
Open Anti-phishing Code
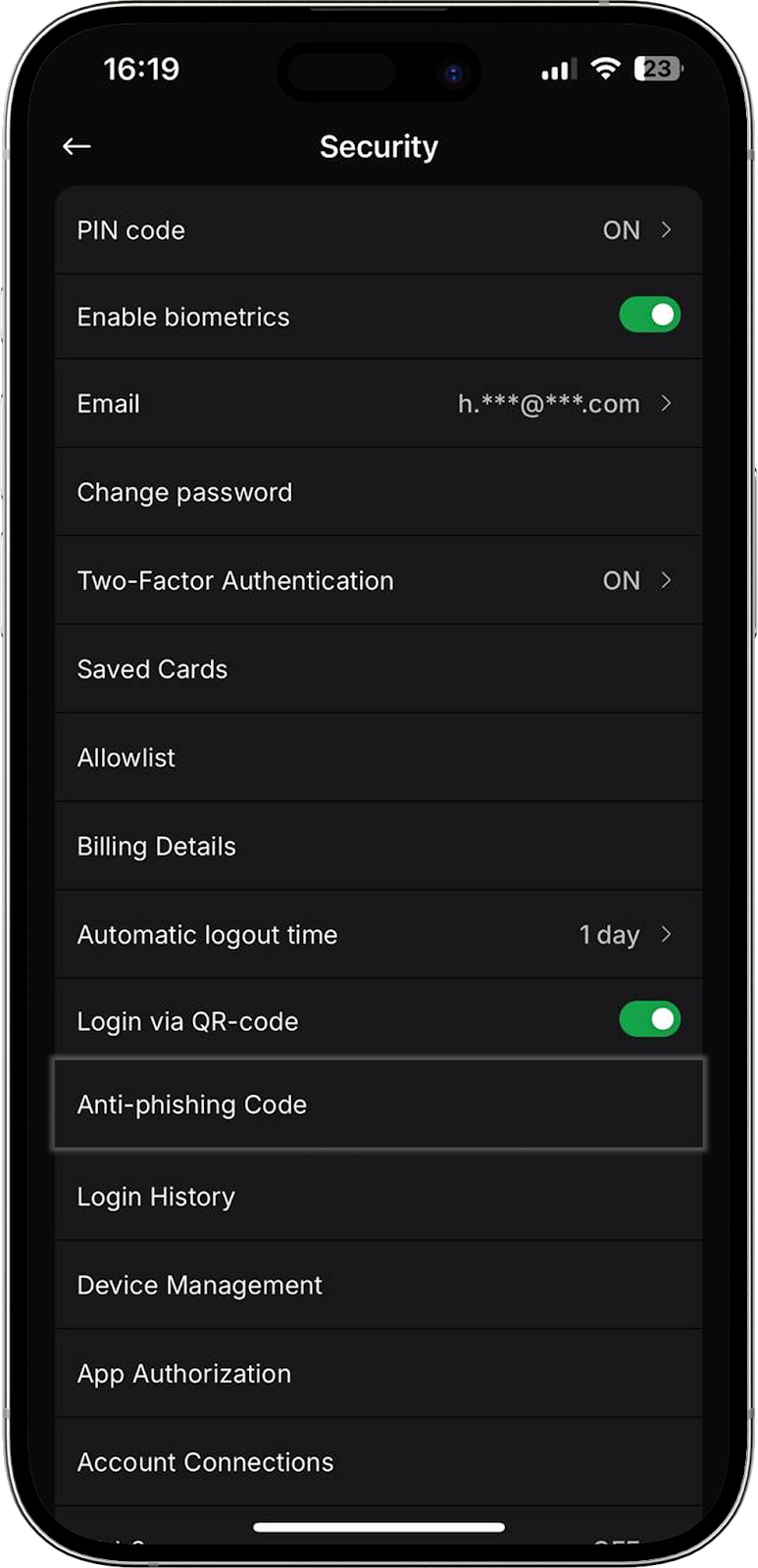pos(379,1104)
